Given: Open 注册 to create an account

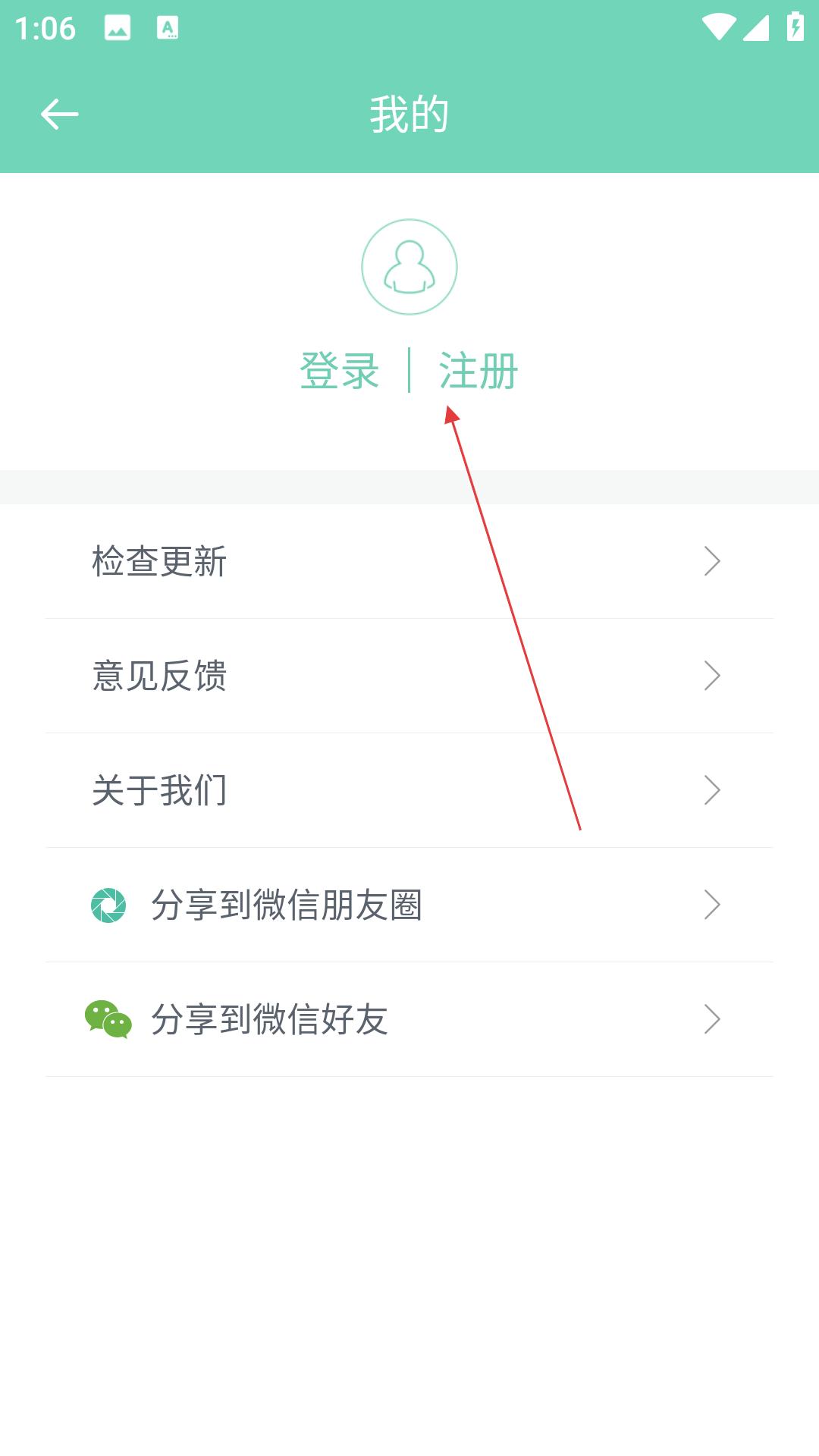Looking at the screenshot, I should click(479, 371).
